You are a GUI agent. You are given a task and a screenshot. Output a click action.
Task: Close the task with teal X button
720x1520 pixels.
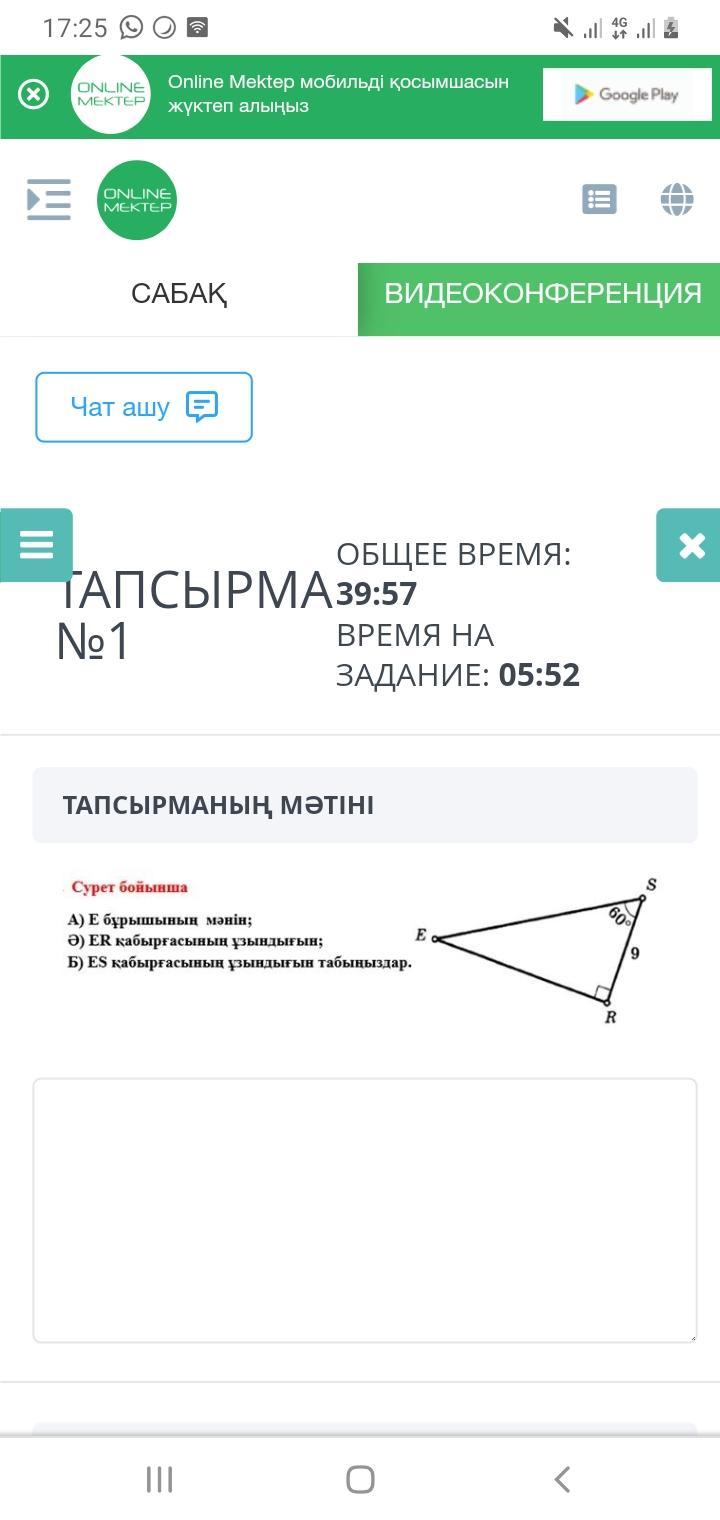[x=689, y=545]
